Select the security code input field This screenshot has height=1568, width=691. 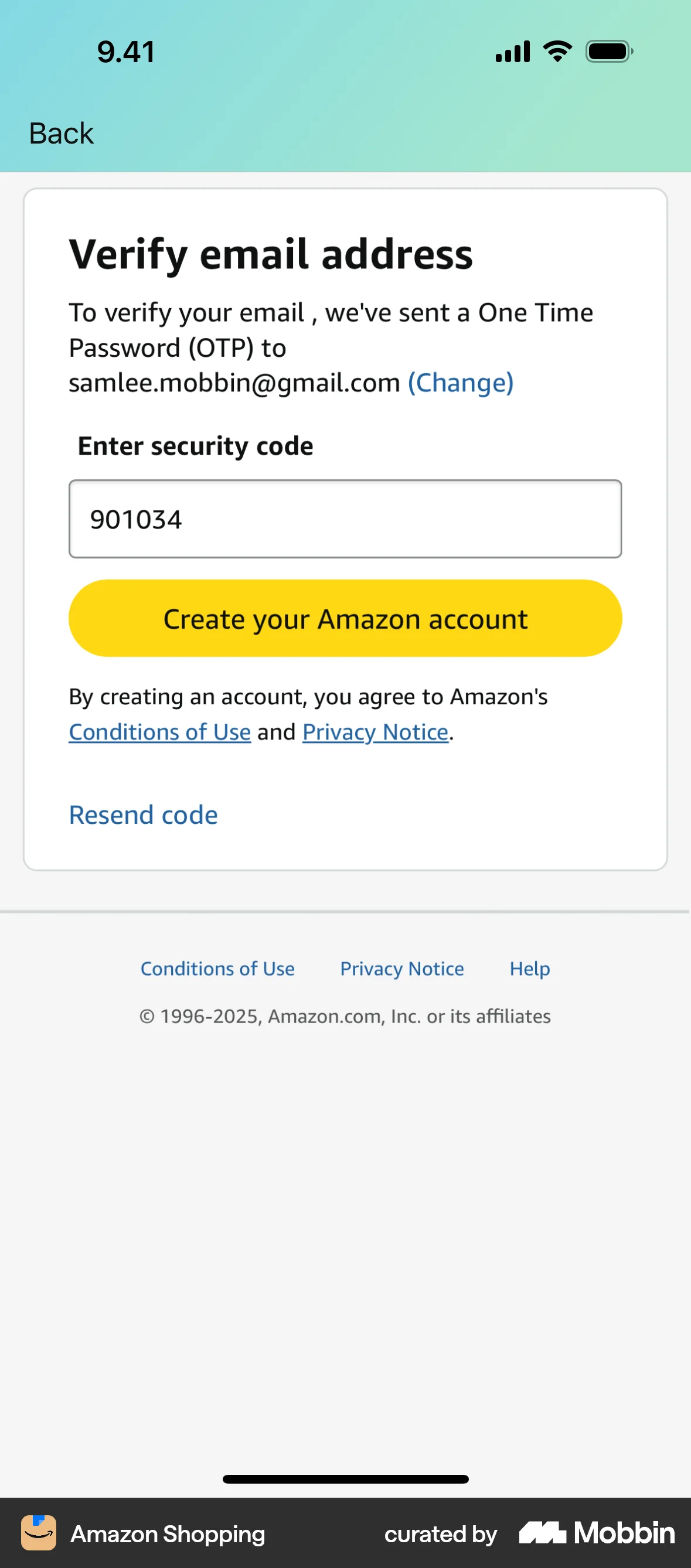(345, 519)
